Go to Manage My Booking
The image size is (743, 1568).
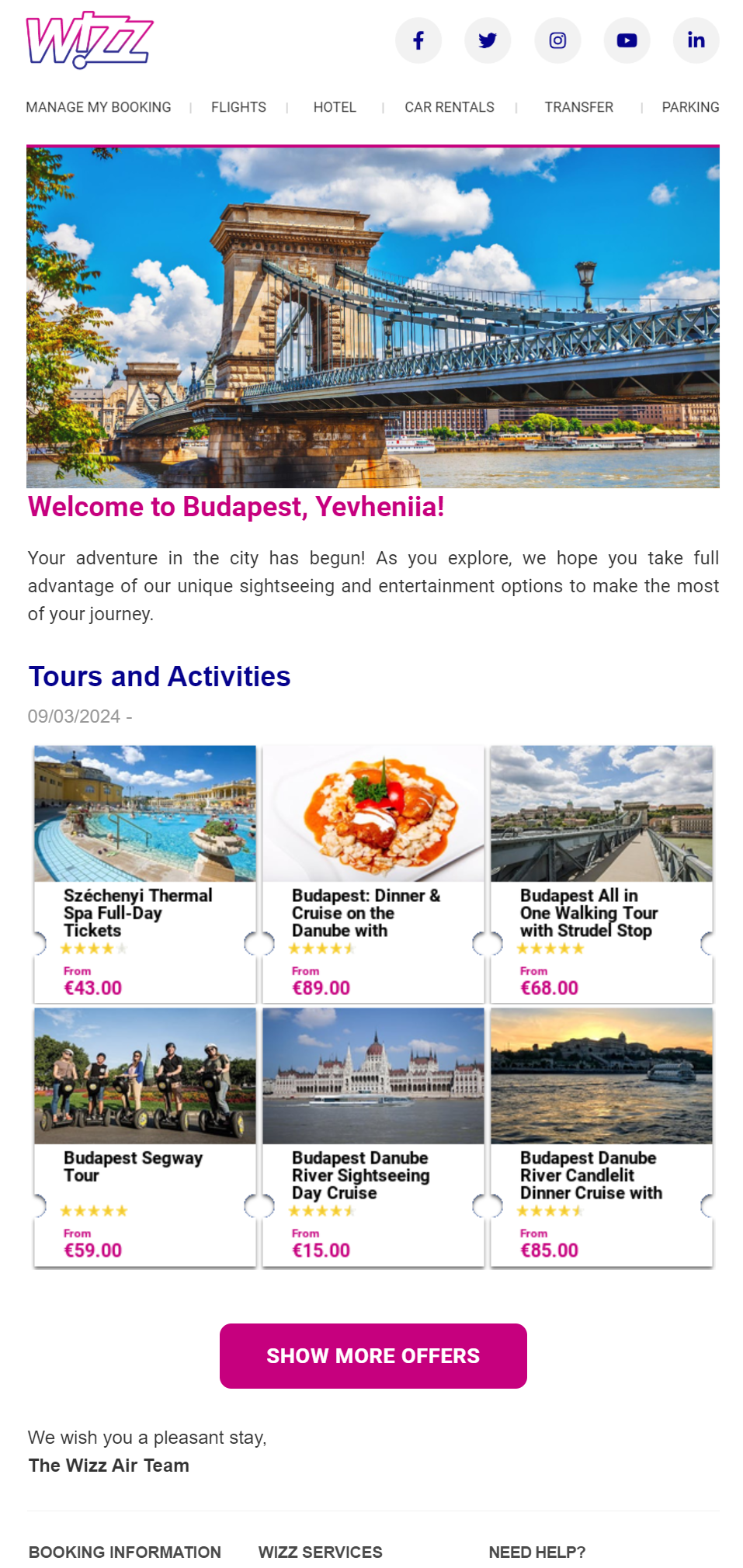click(99, 107)
